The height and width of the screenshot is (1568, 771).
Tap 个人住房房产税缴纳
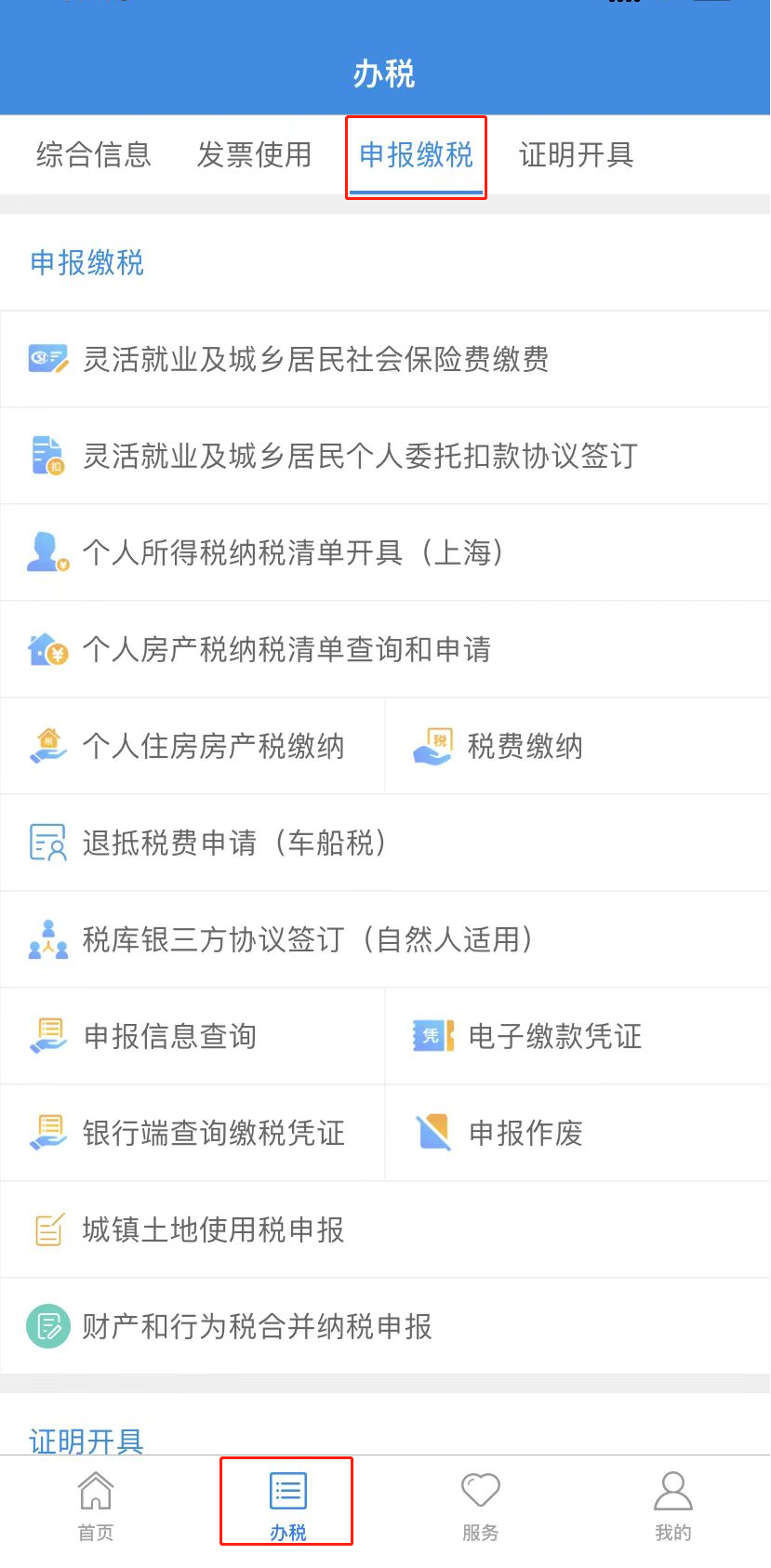(x=193, y=746)
